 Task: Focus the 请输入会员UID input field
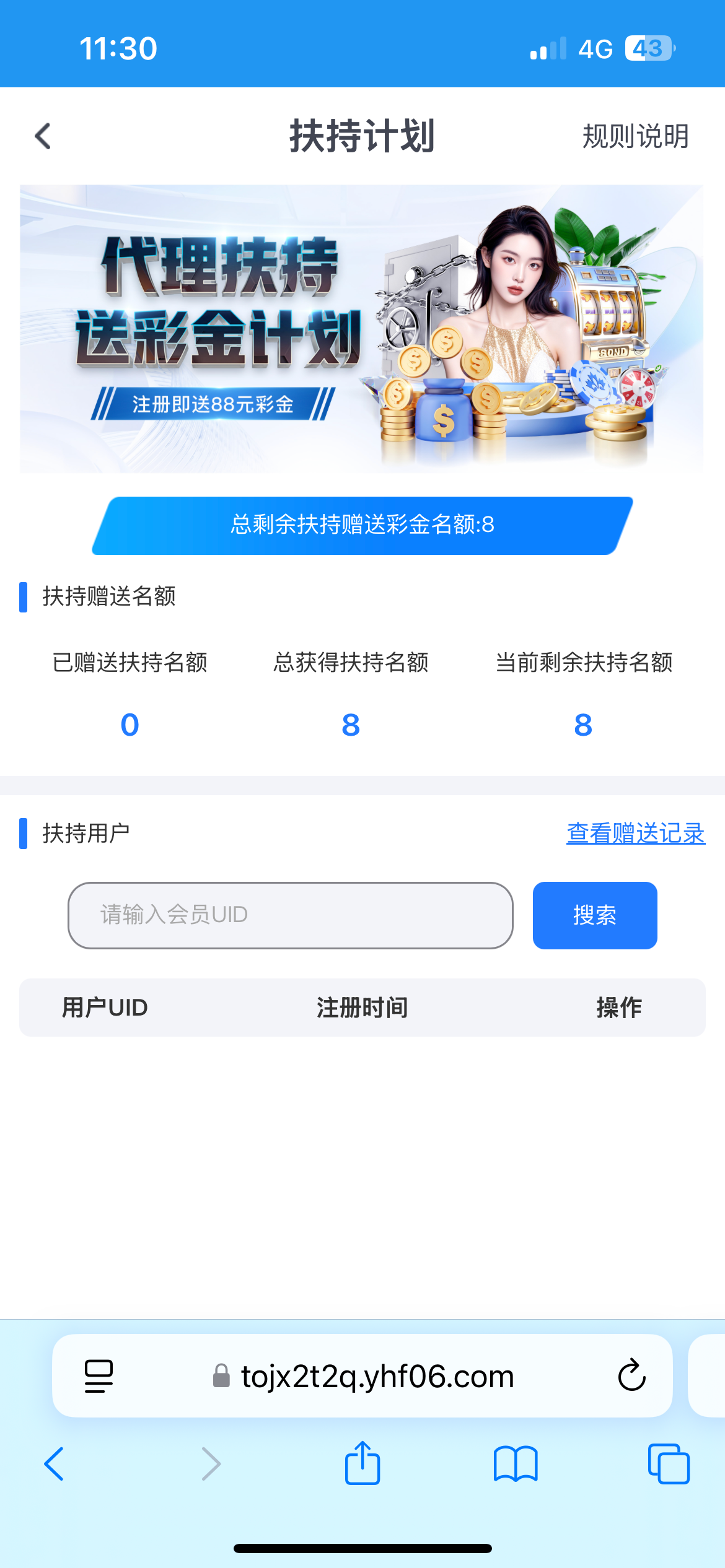290,915
